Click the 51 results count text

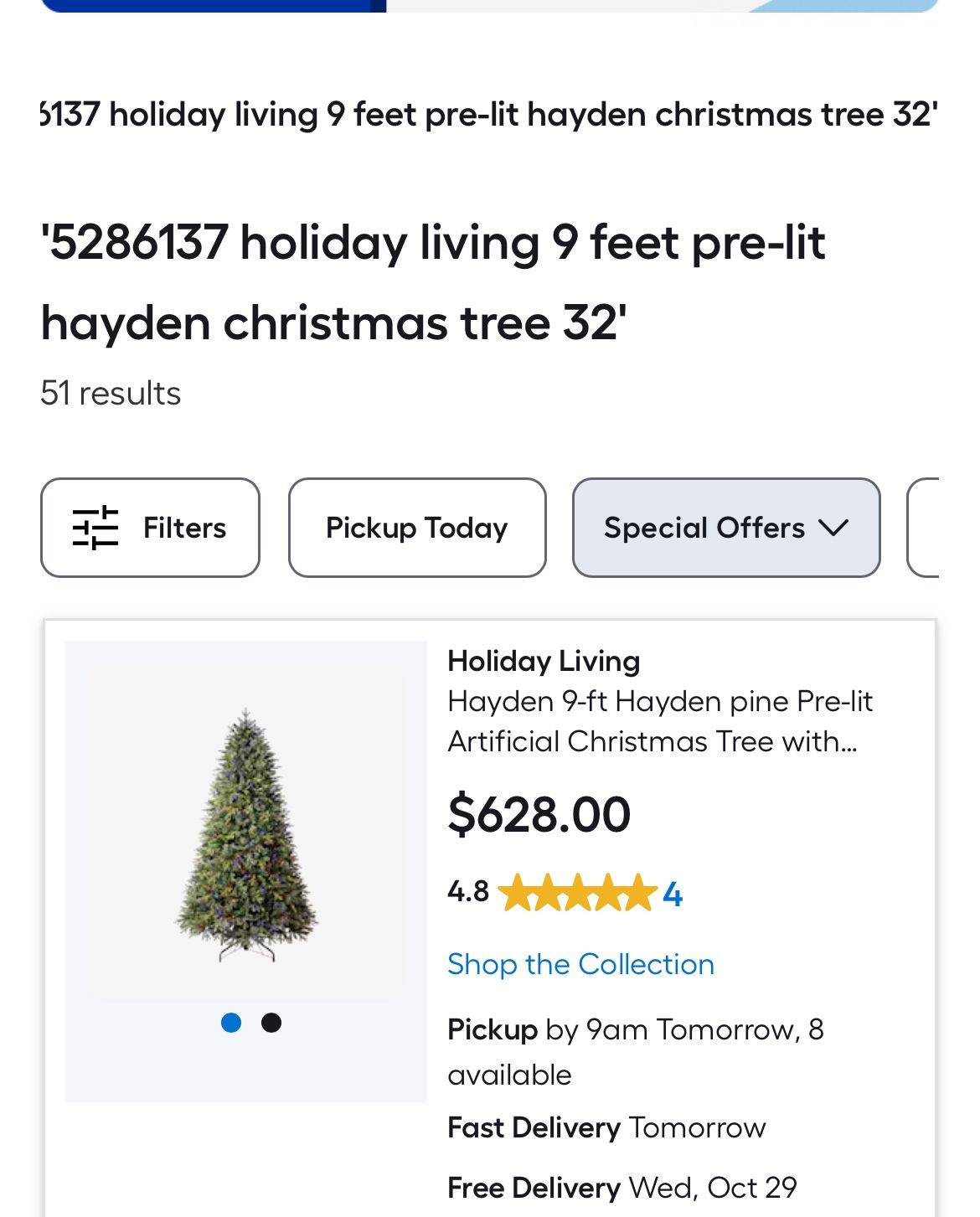[x=110, y=392]
